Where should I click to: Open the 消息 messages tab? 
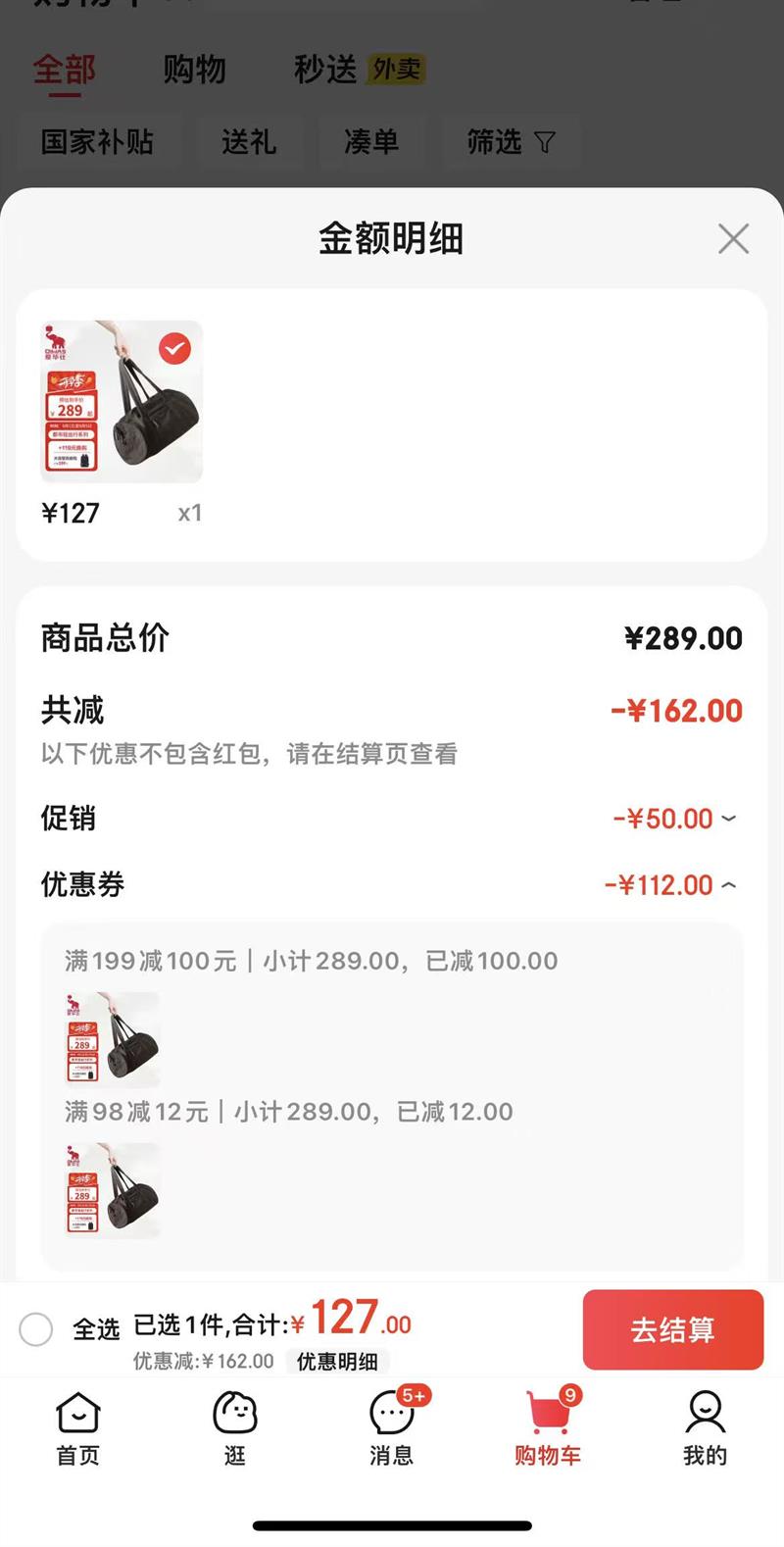click(x=392, y=1429)
